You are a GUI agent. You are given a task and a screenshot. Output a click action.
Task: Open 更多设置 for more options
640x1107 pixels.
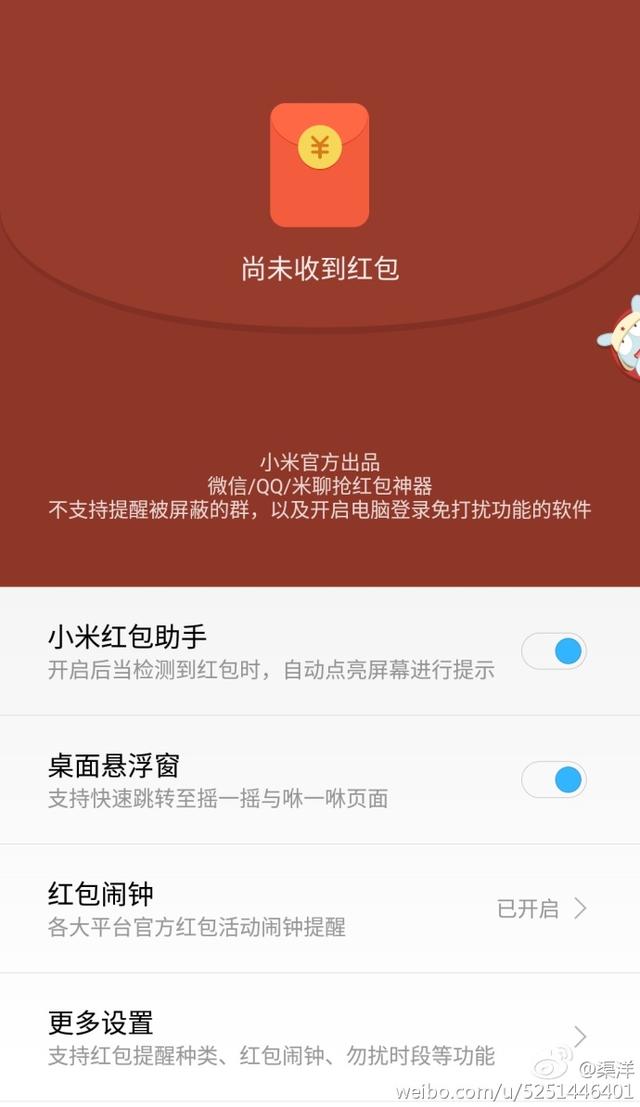pyautogui.click(x=318, y=1036)
